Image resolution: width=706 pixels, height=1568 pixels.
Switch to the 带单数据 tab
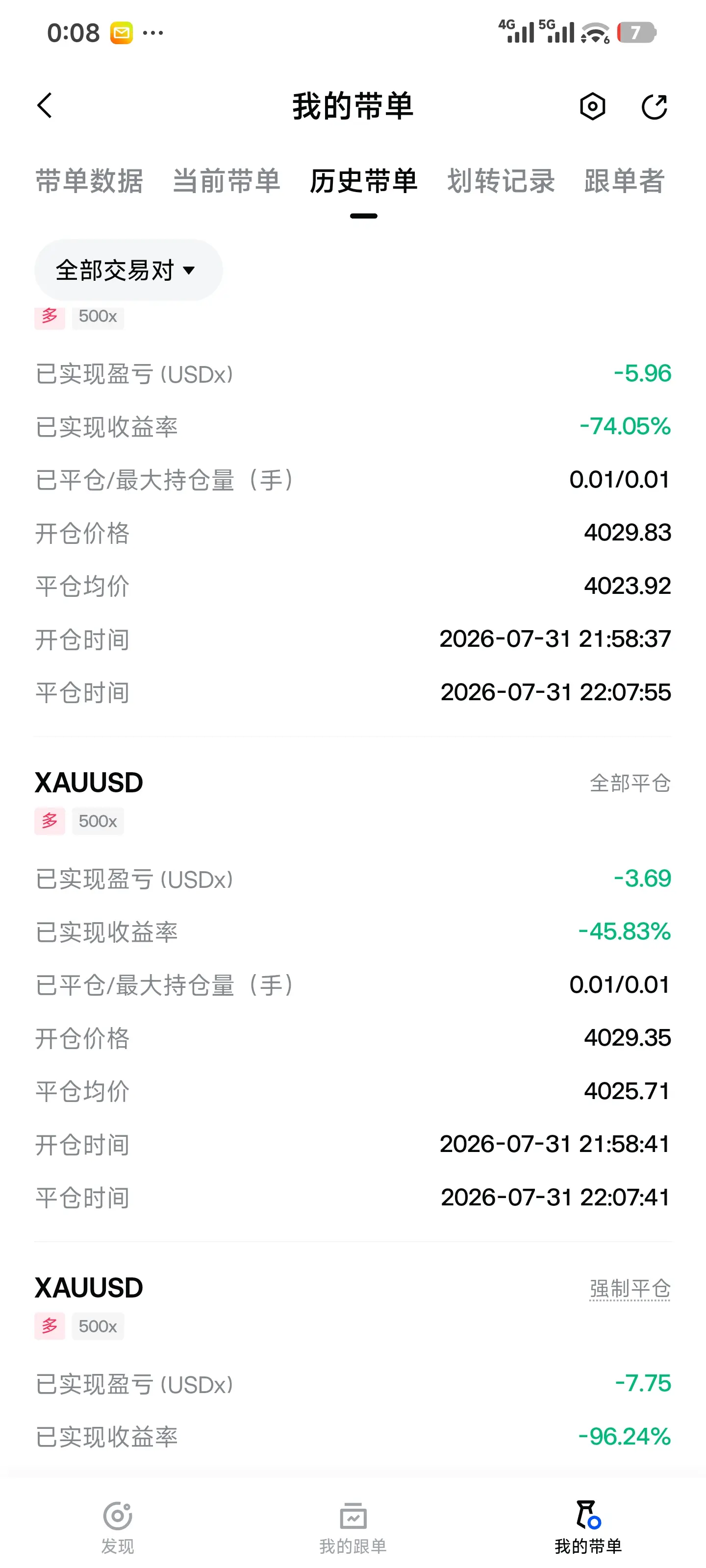[x=89, y=181]
